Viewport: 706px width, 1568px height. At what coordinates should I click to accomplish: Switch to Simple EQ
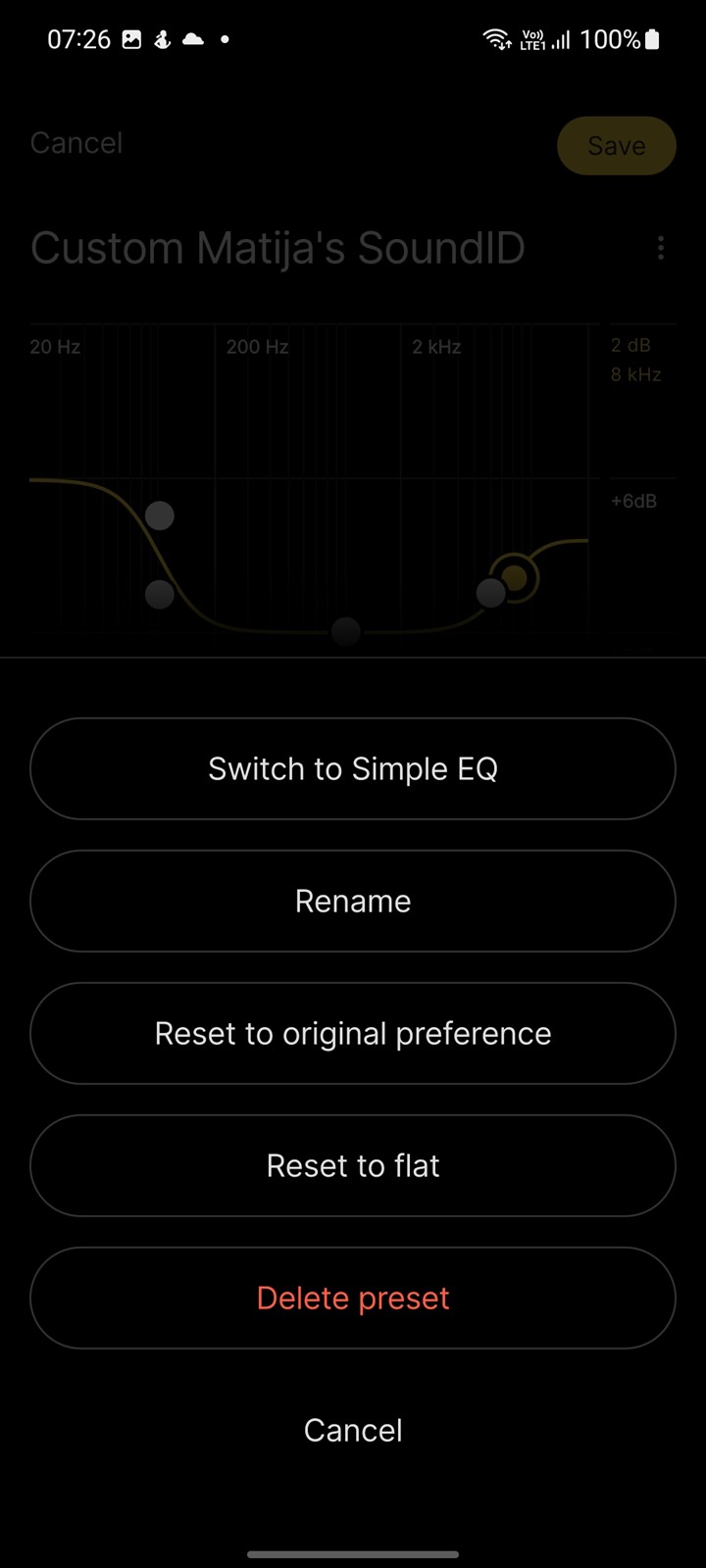point(353,768)
